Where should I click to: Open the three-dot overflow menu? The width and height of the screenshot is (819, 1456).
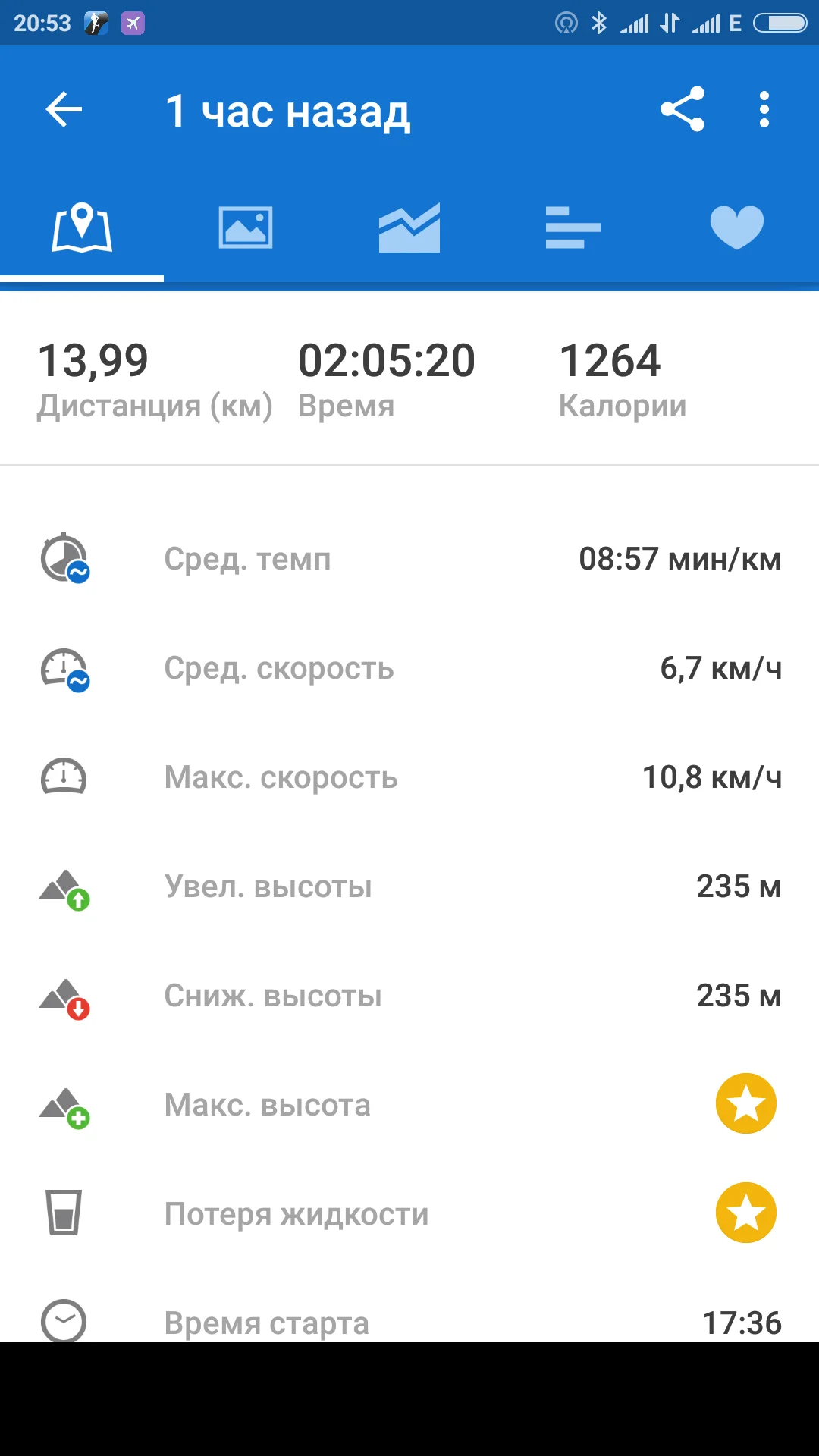coord(764,110)
